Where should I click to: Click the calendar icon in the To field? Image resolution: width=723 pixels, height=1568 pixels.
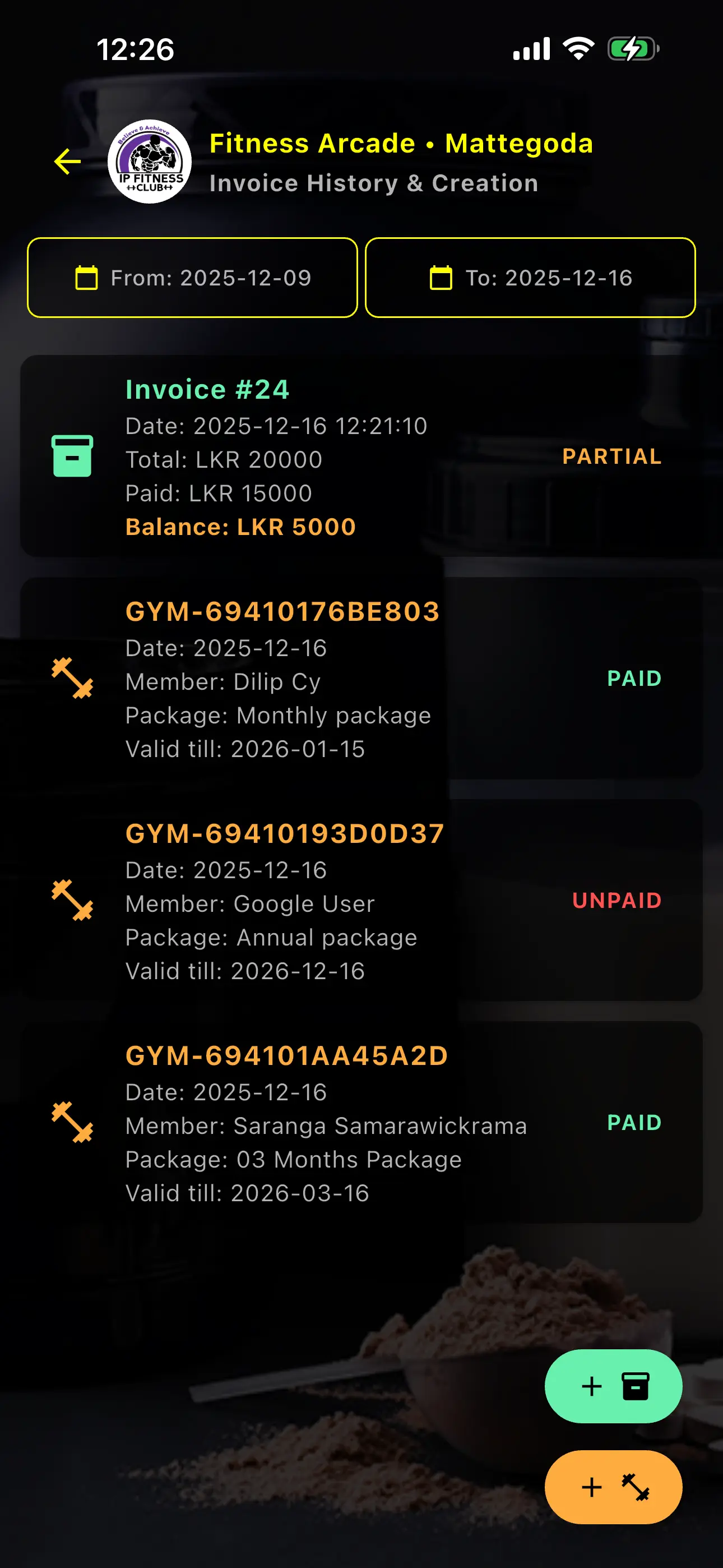tap(442, 278)
